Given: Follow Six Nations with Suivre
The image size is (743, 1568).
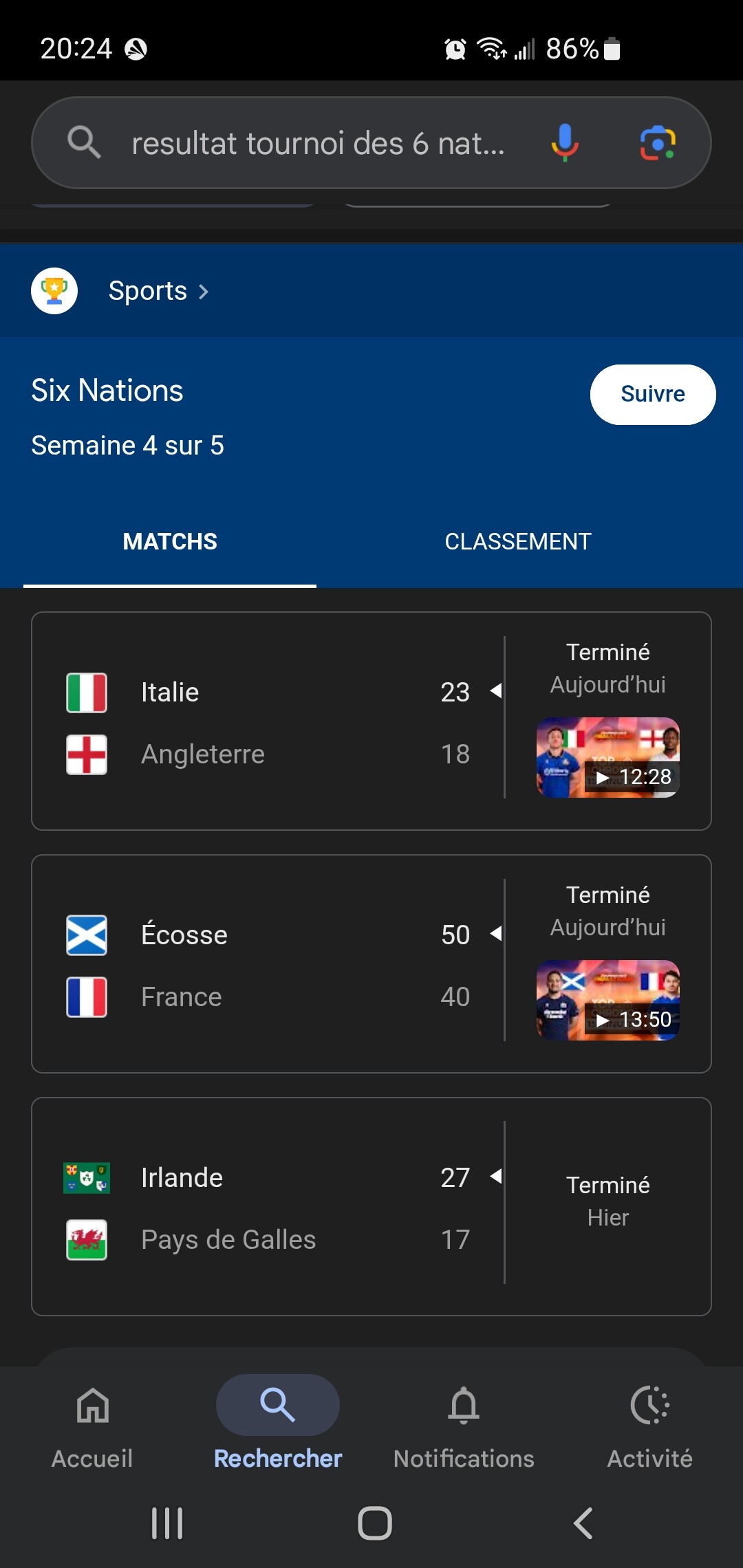Looking at the screenshot, I should pyautogui.click(x=652, y=394).
